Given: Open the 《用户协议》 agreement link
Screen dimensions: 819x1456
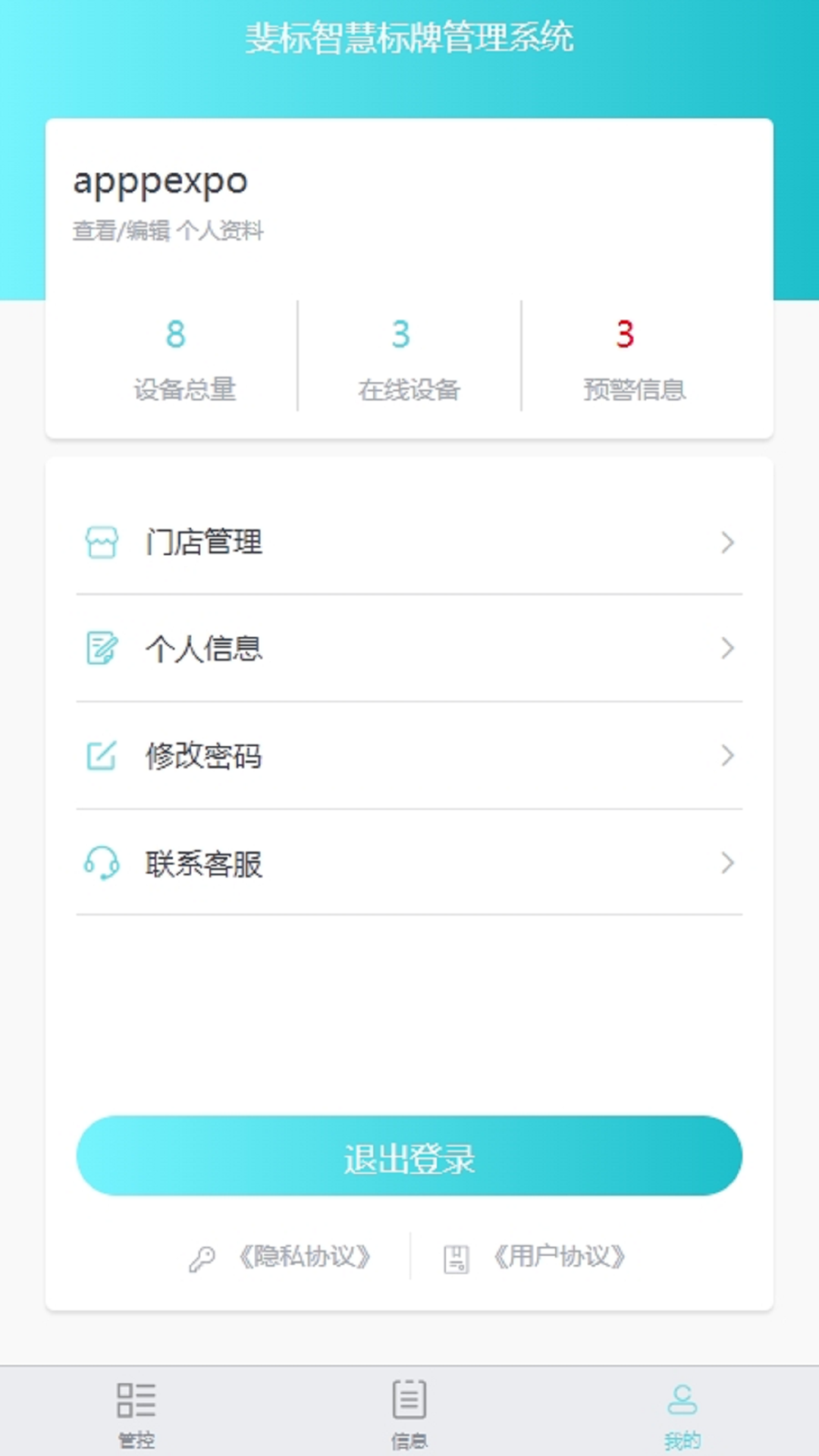Looking at the screenshot, I should 561,1257.
